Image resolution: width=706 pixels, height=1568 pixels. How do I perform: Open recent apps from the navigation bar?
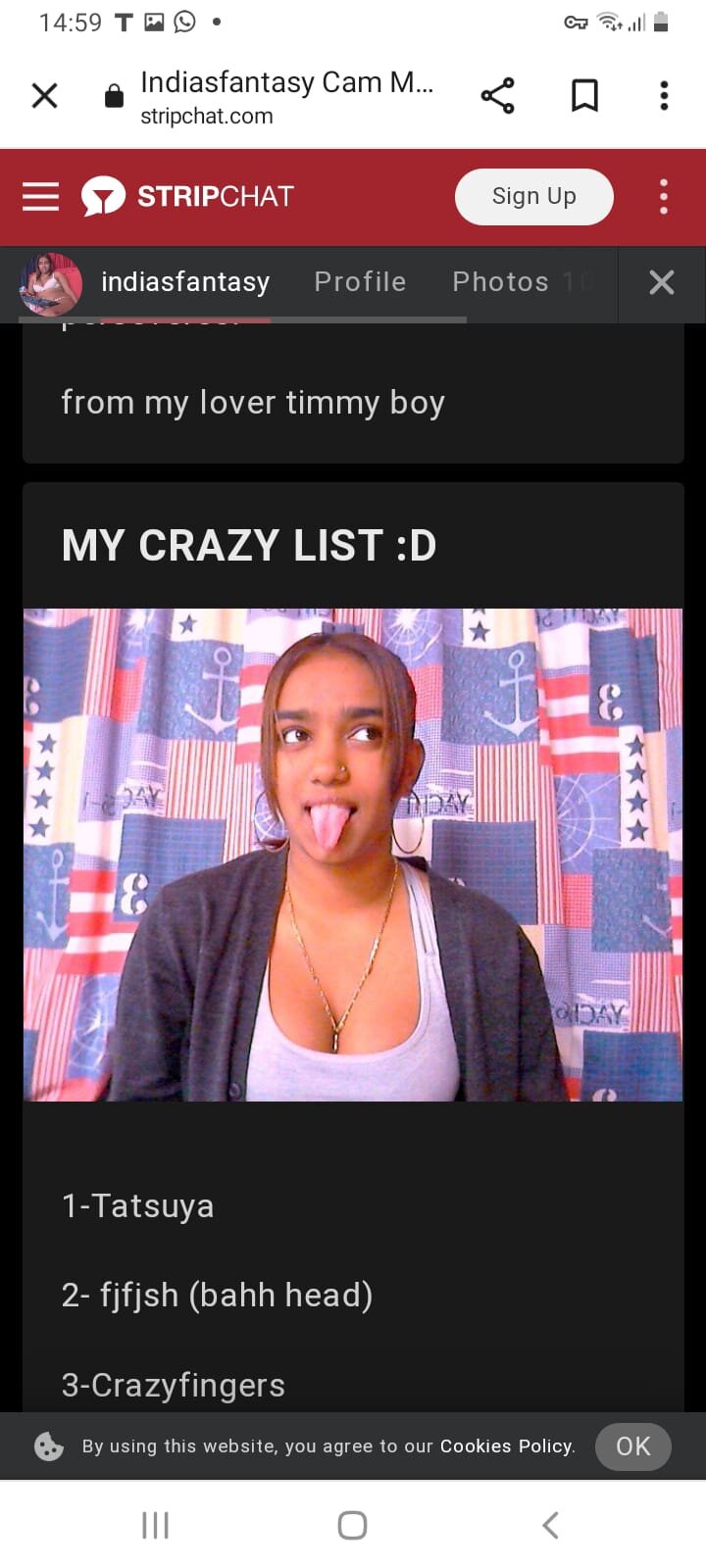pos(156,1525)
